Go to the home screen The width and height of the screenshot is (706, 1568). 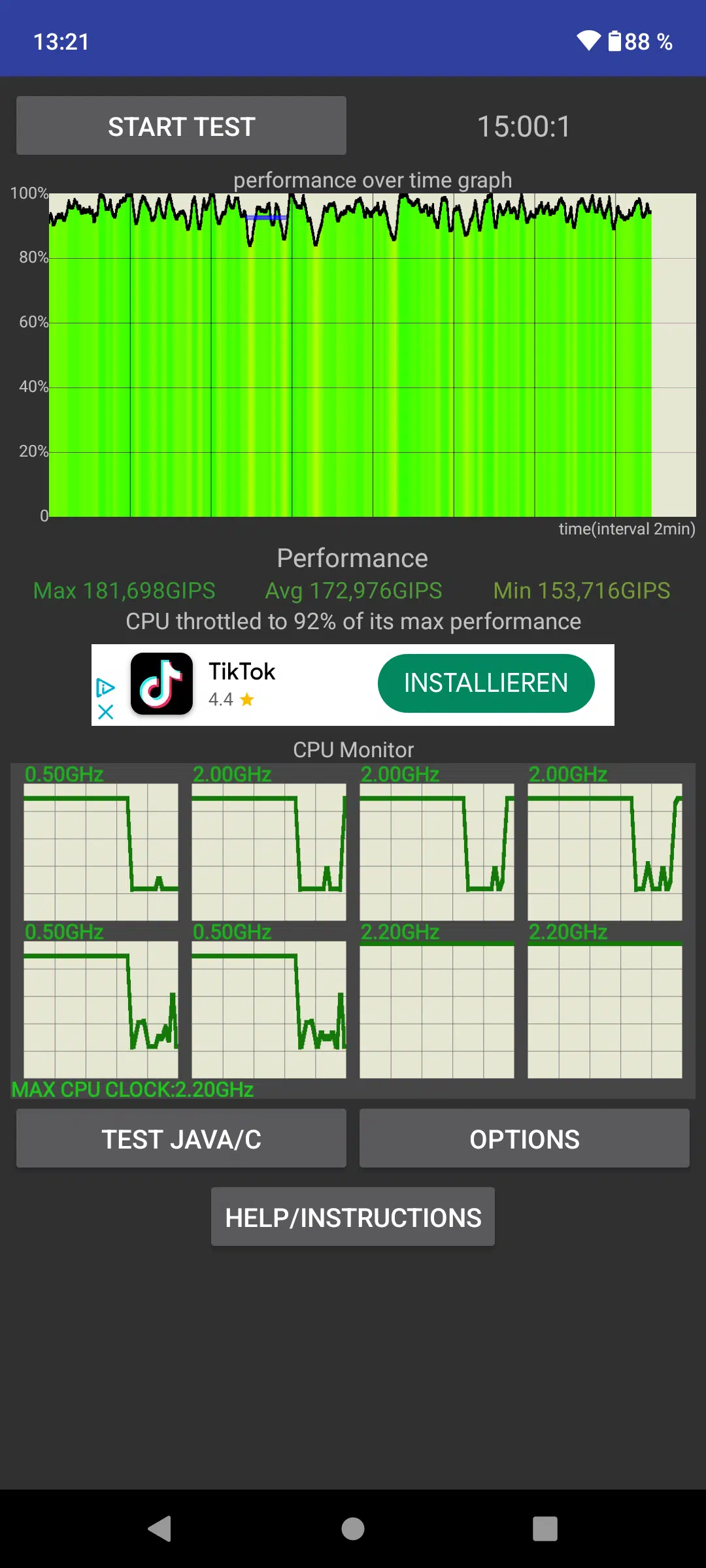coord(353,1529)
